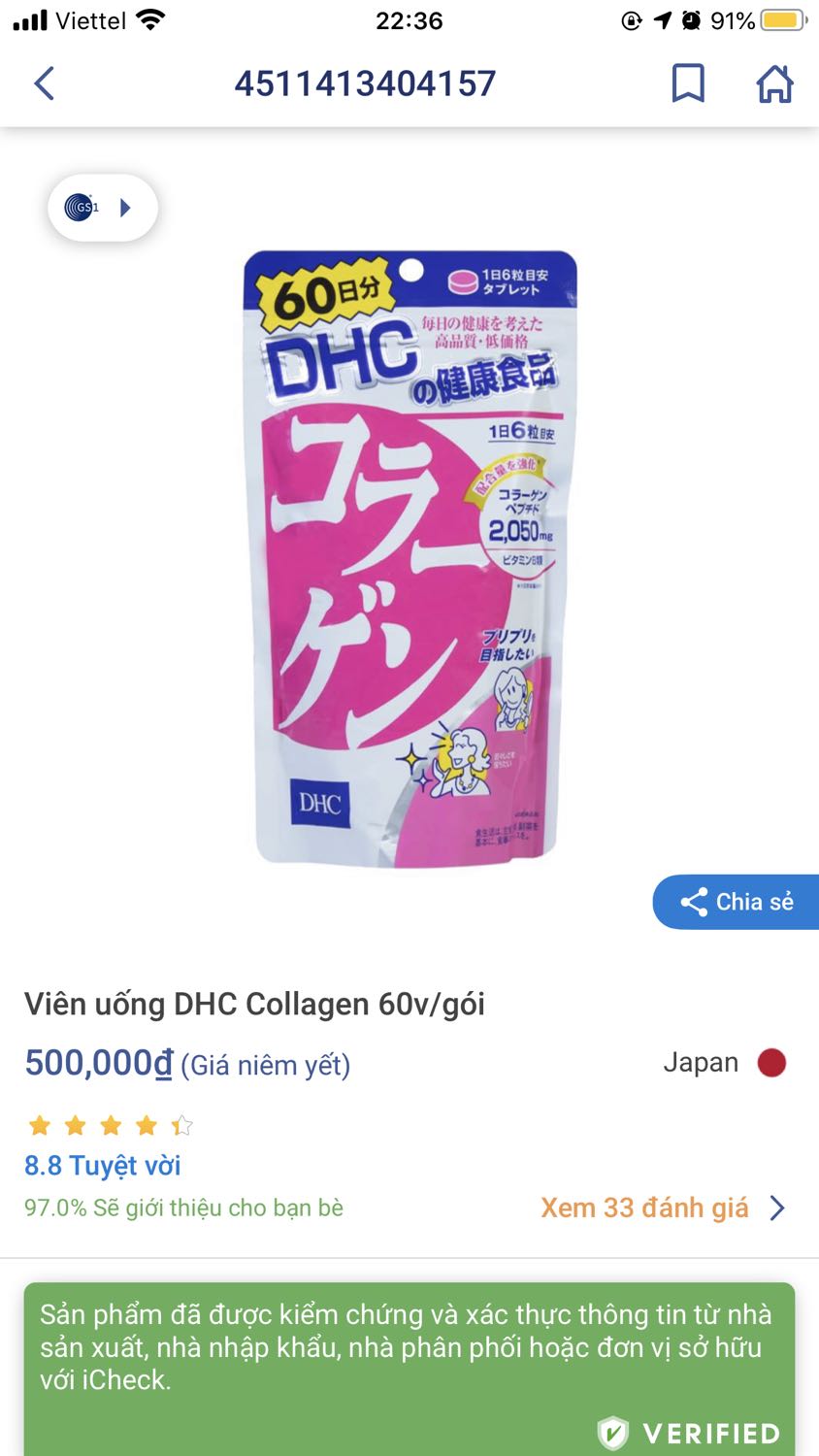Image resolution: width=819 pixels, height=1456 pixels.
Task: Tap the 8.8 Tuyệt vời rating label
Action: pos(102,1166)
